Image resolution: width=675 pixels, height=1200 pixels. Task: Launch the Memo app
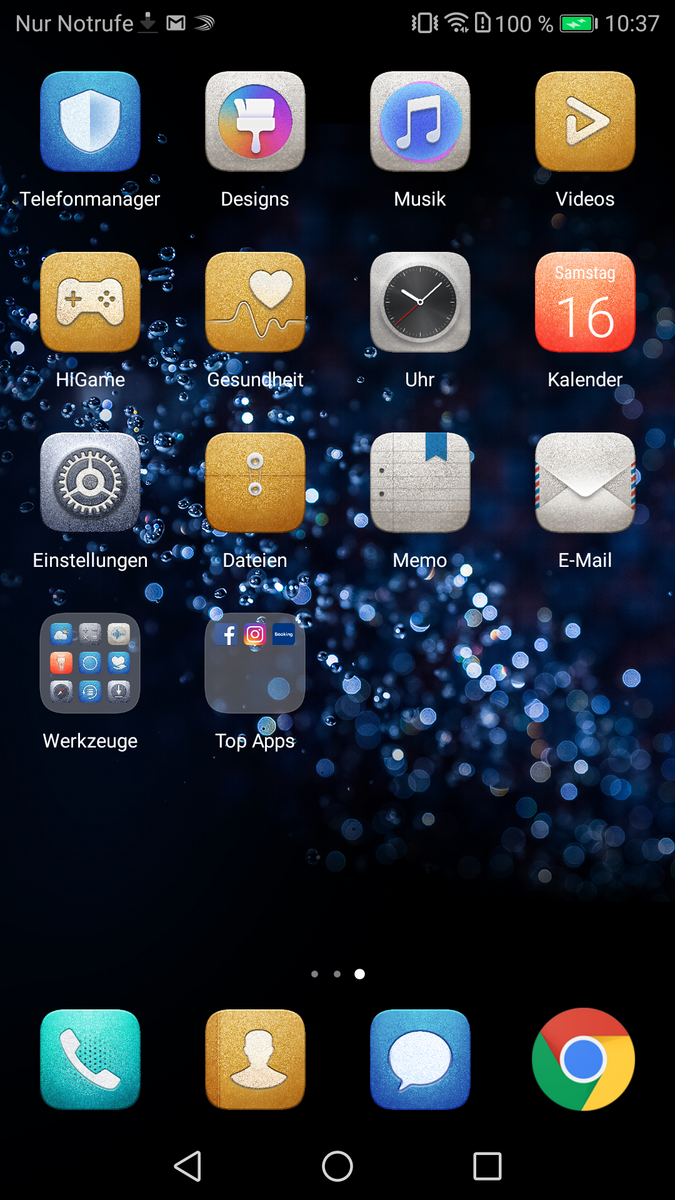point(420,483)
